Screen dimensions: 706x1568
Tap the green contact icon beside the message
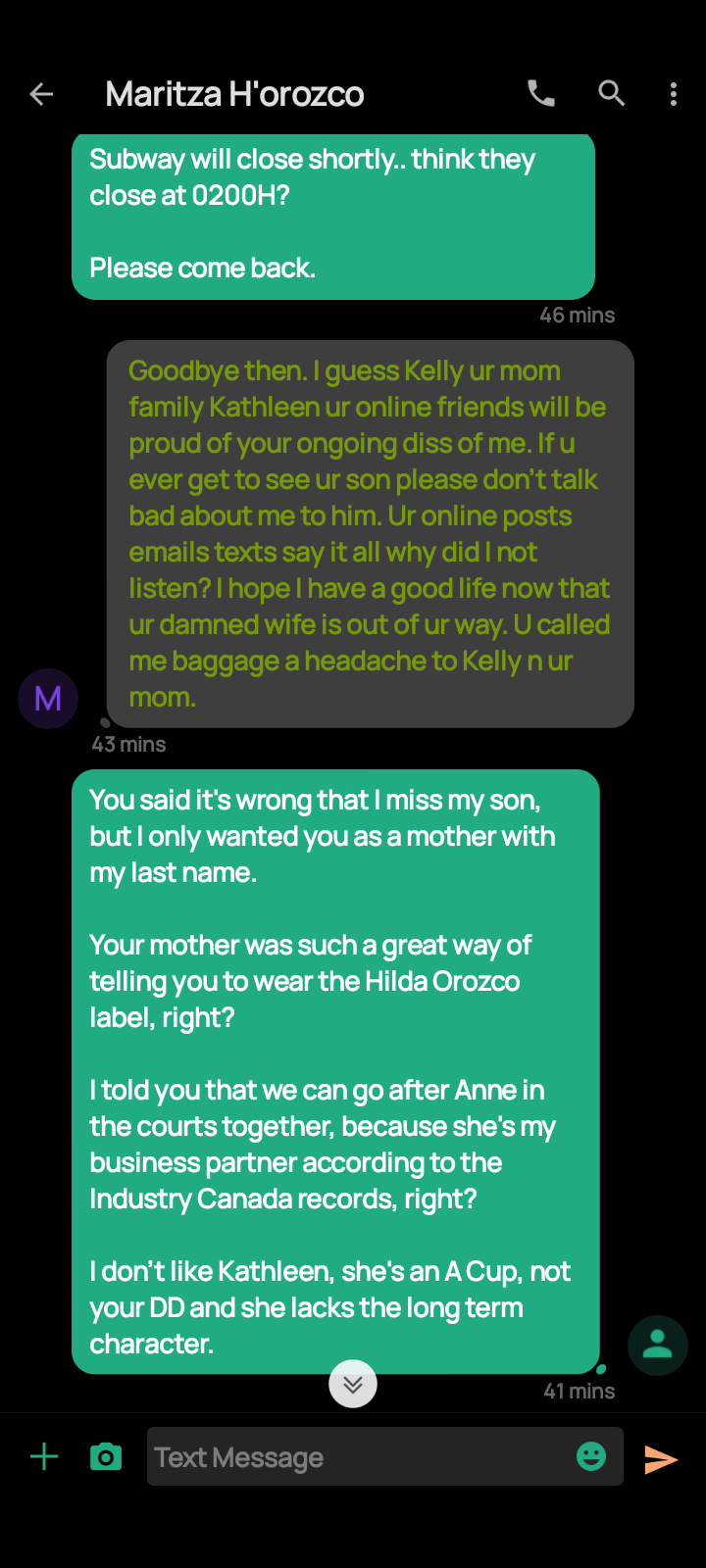click(657, 1345)
